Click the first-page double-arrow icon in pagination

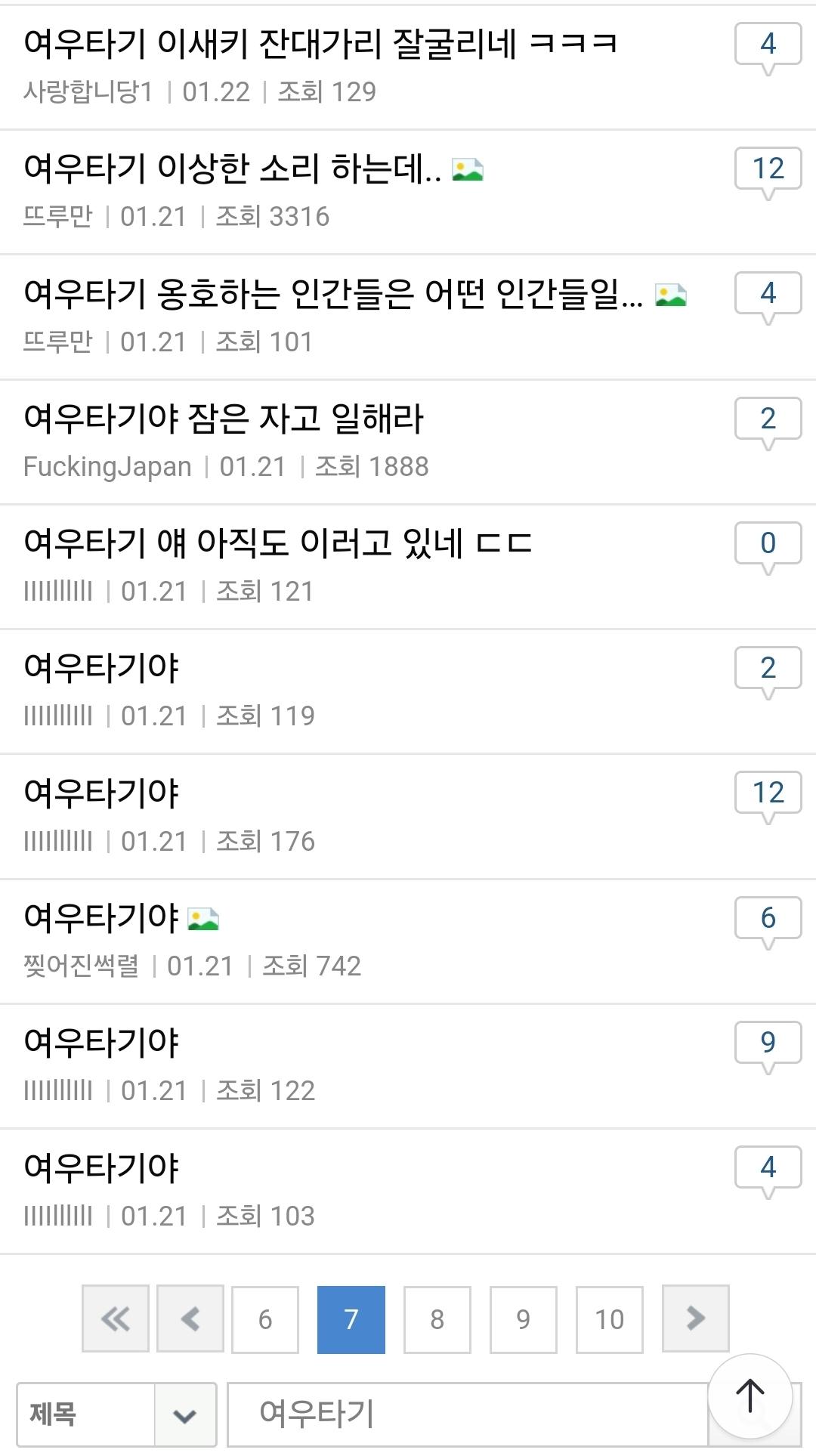pos(114,1318)
